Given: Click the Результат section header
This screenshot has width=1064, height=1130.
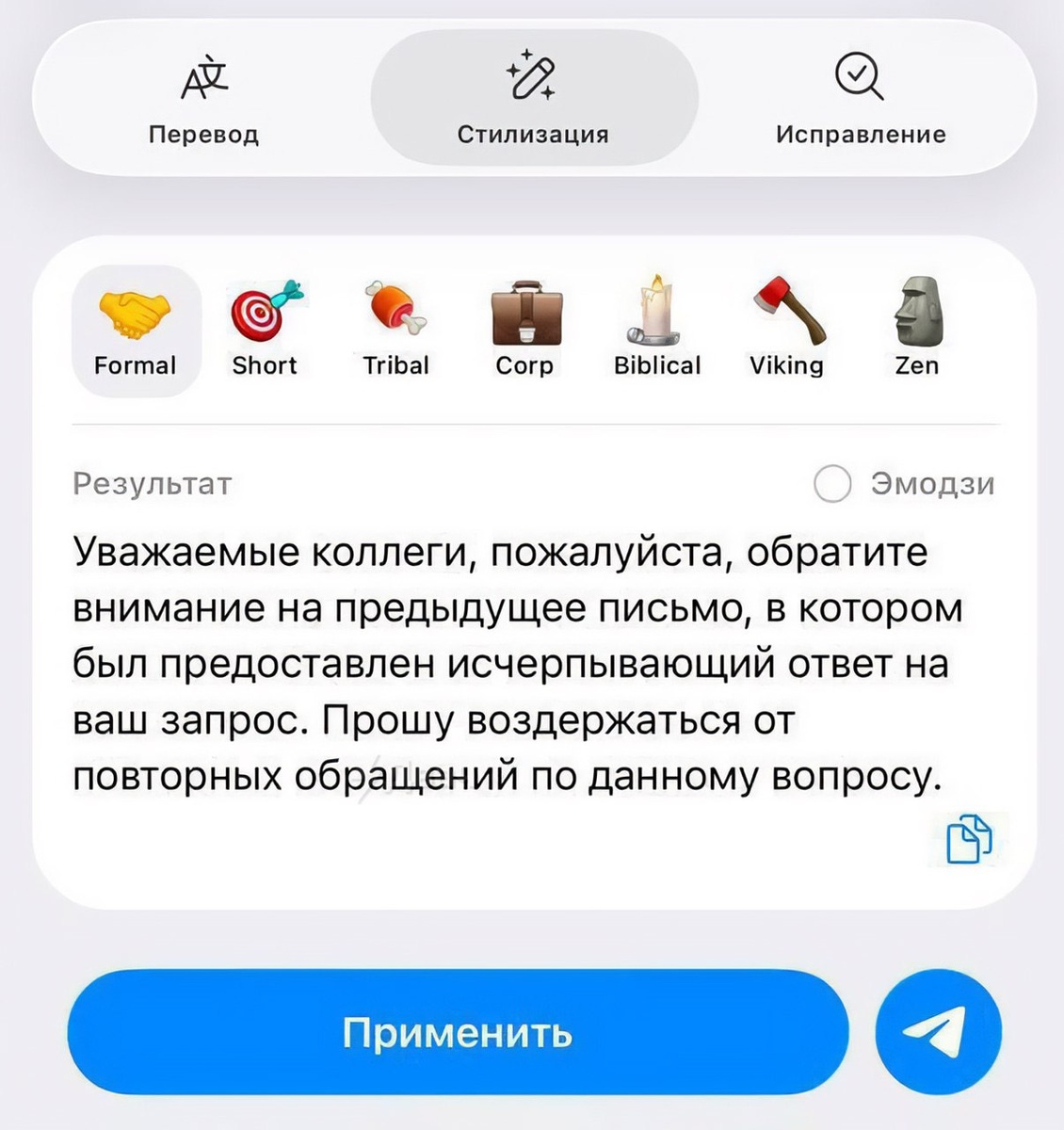Looking at the screenshot, I should pos(152,484).
